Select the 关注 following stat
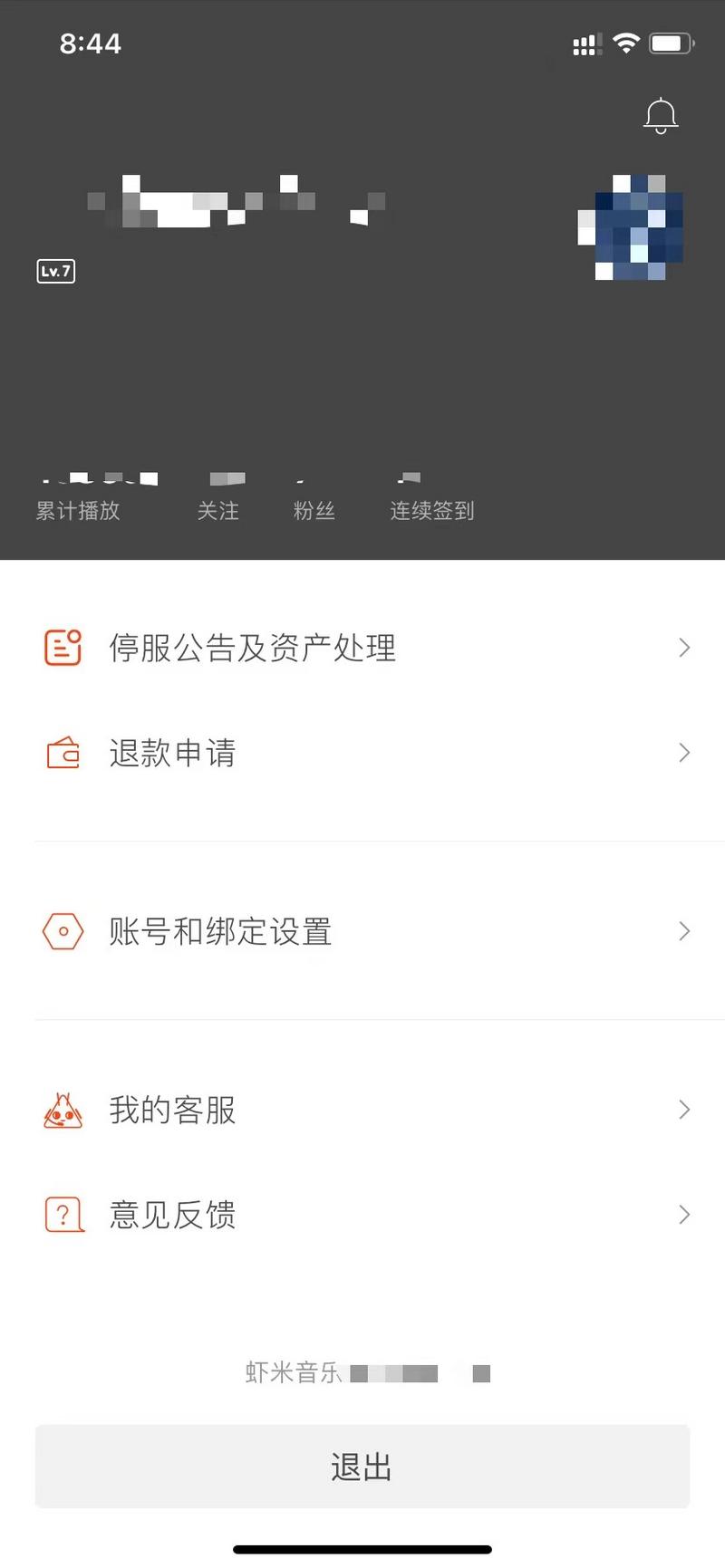The image size is (725, 1568). pyautogui.click(x=219, y=510)
